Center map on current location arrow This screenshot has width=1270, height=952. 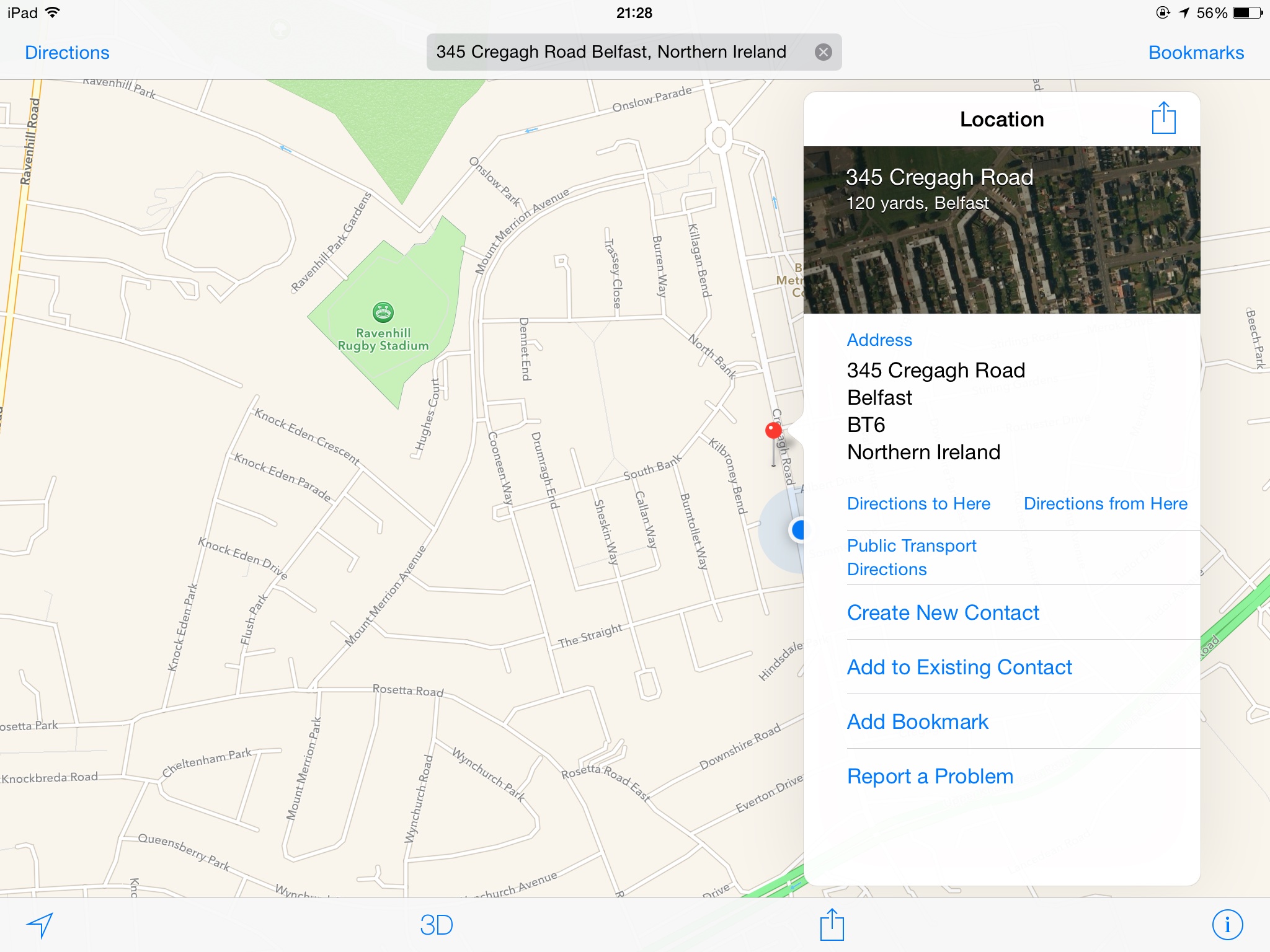[40, 925]
